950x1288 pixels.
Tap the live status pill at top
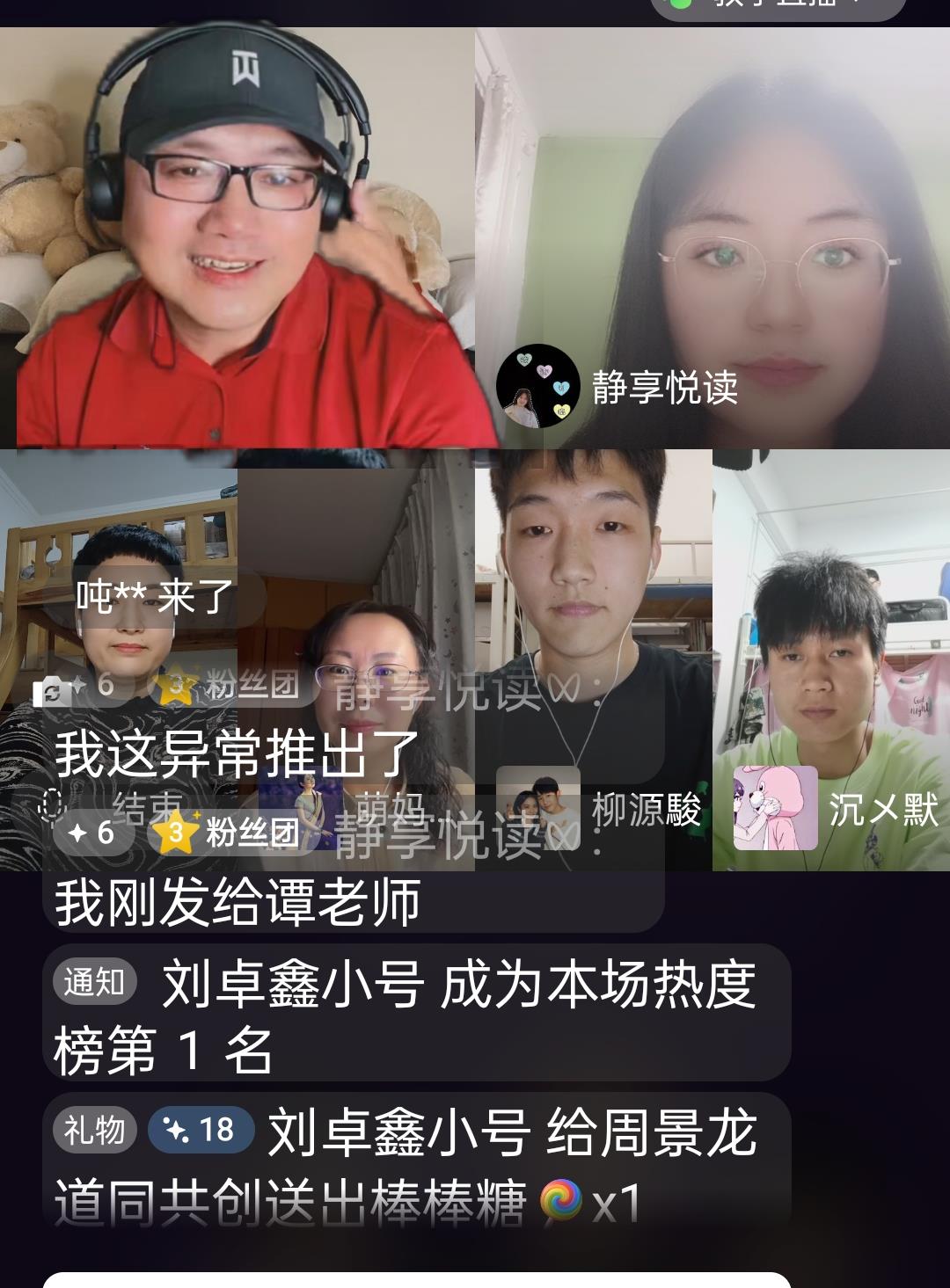[x=777, y=5]
